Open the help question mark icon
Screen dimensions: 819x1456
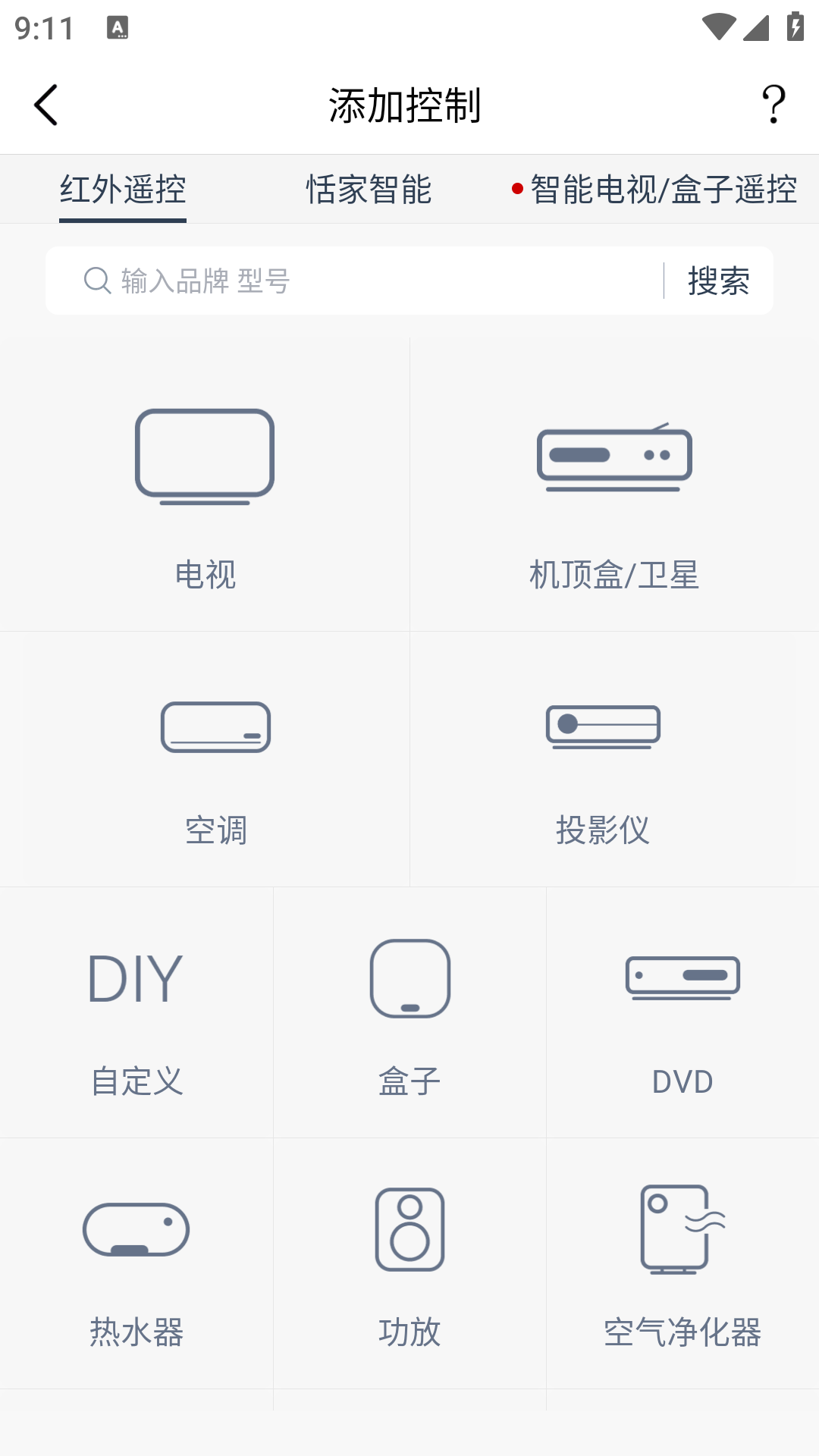(x=772, y=103)
